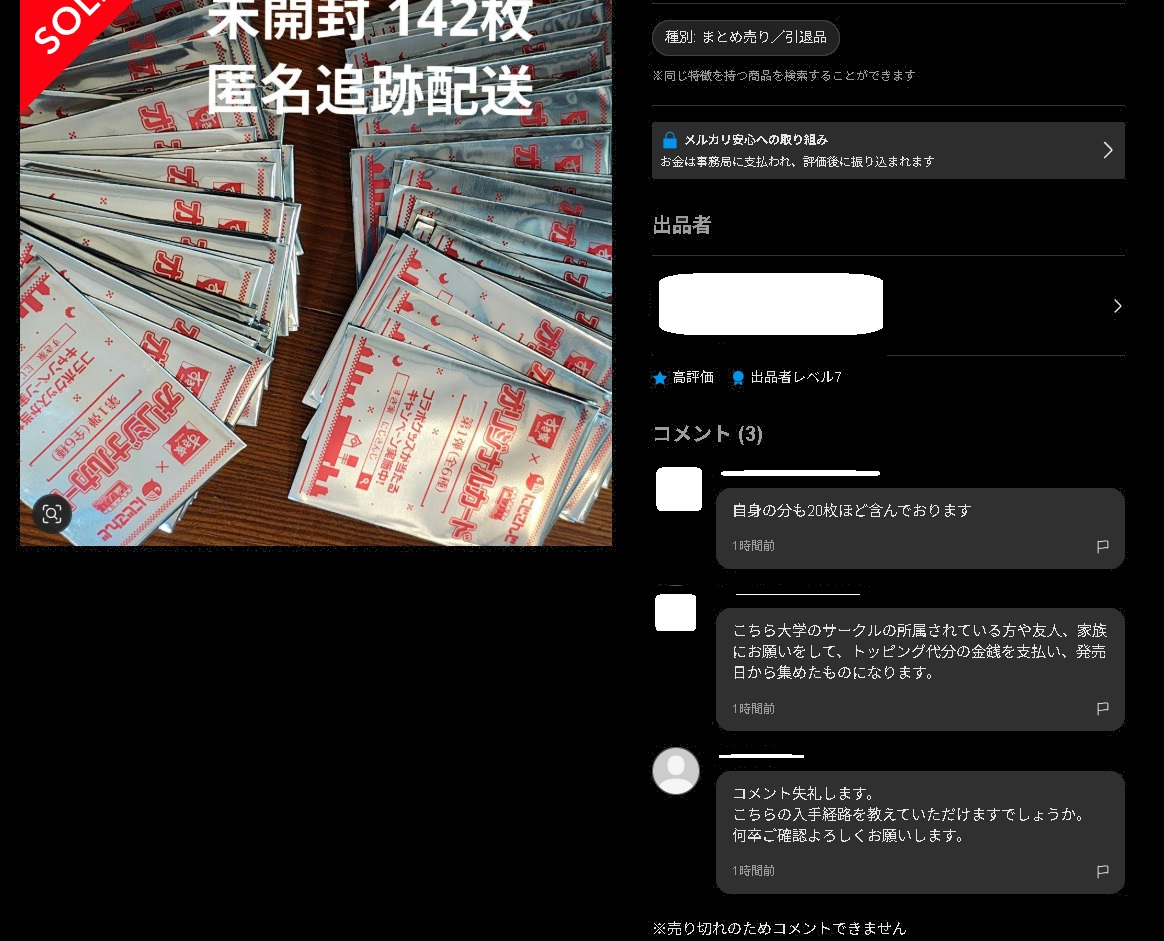Select the まとめ売り／引退品 category chip
The image size is (1164, 941).
tap(745, 38)
